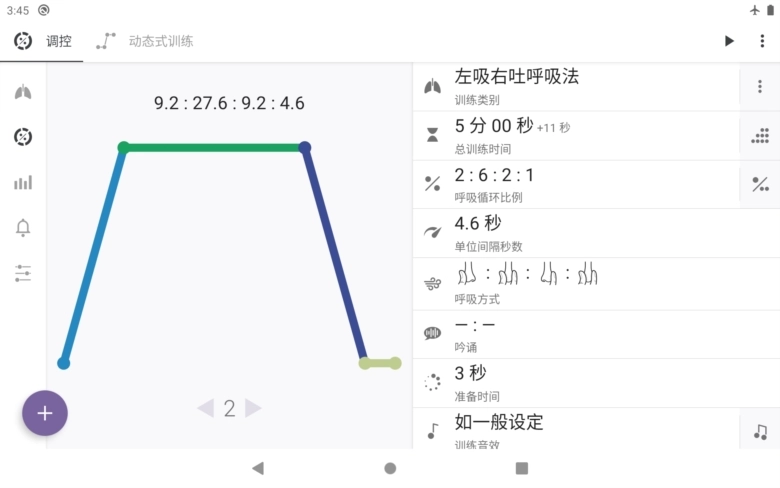The width and height of the screenshot is (780, 488).
Task: Decrease the cycle number with left arrow
Action: (205, 408)
